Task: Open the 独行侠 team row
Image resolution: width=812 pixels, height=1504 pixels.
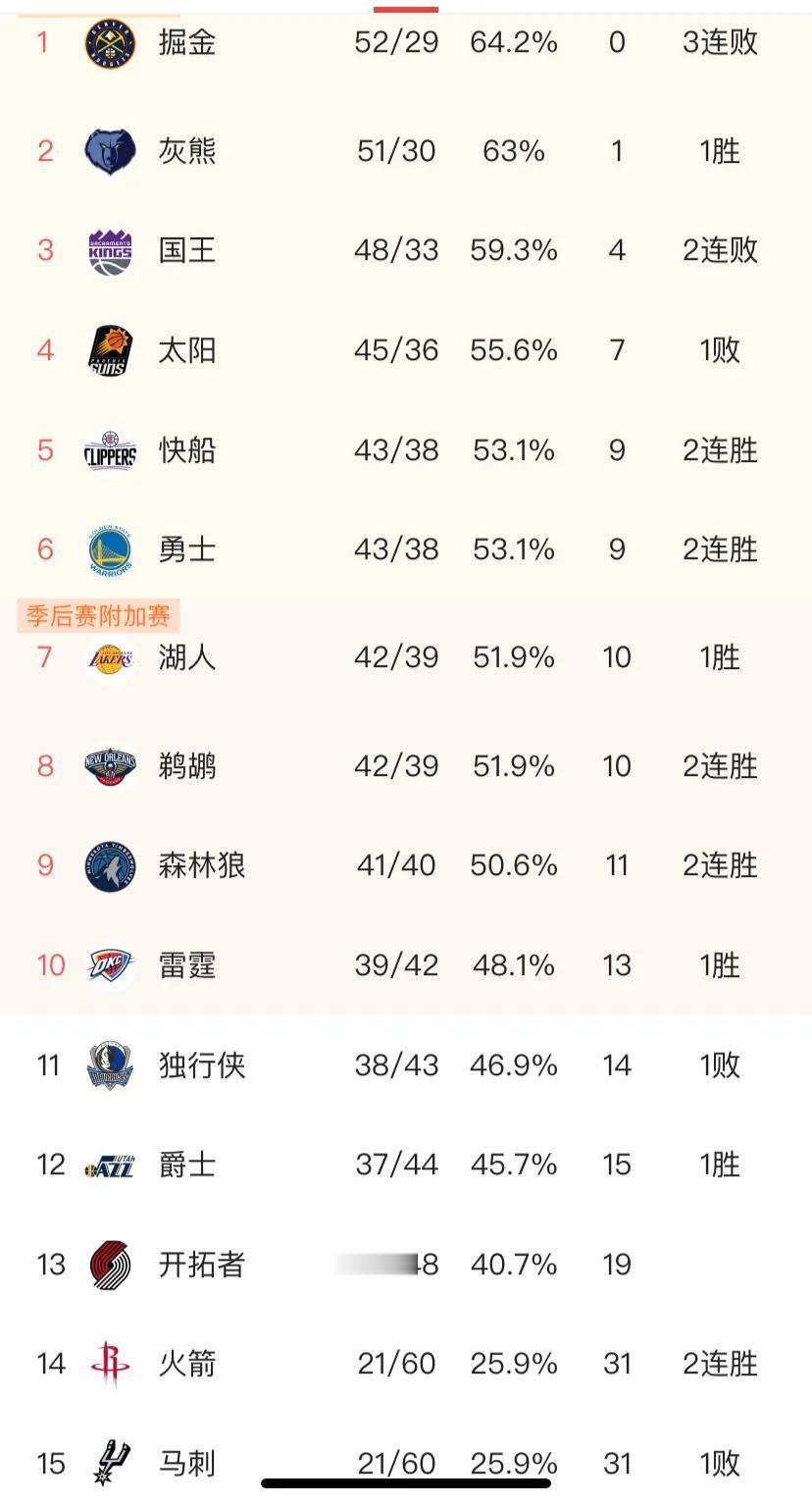Action: [x=406, y=1065]
